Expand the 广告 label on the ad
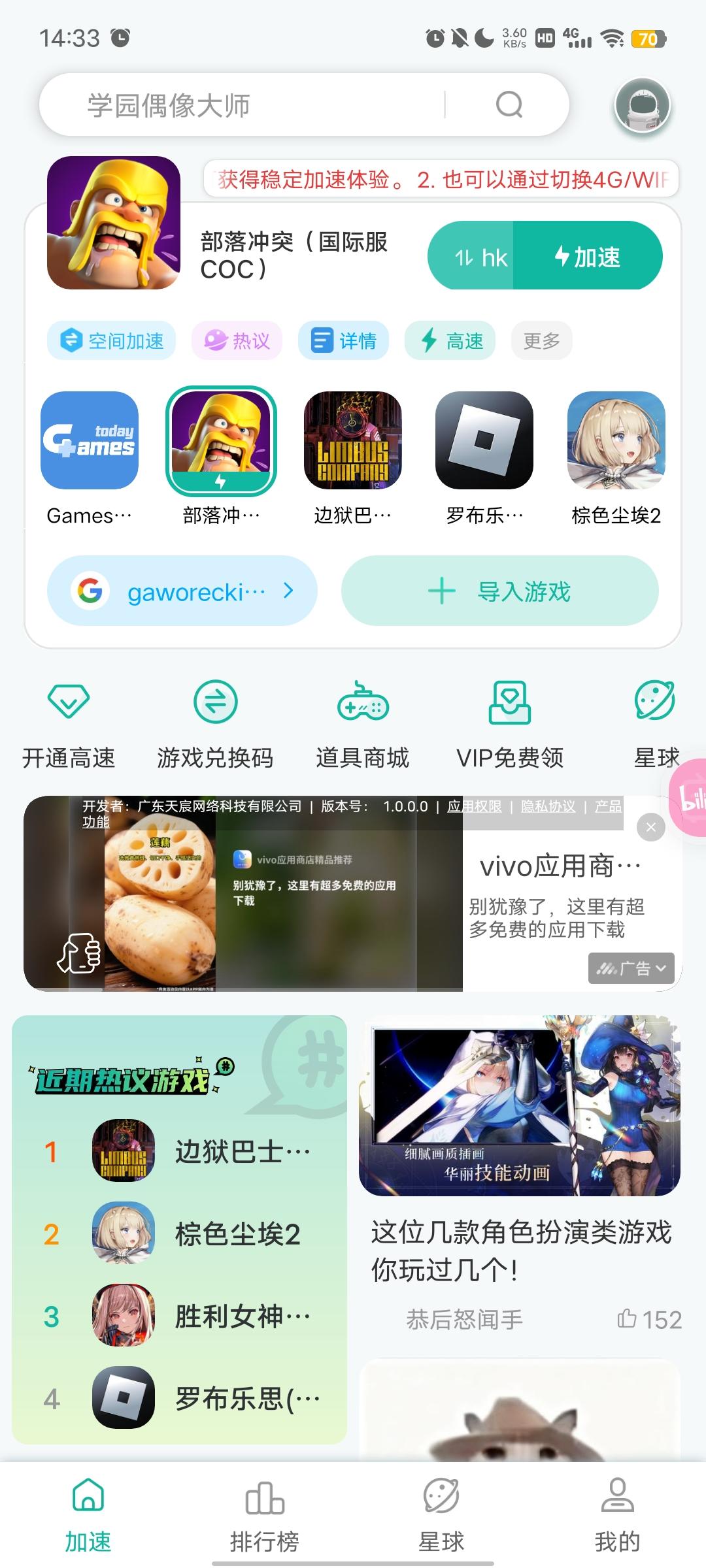706x1568 pixels. pyautogui.click(x=631, y=969)
